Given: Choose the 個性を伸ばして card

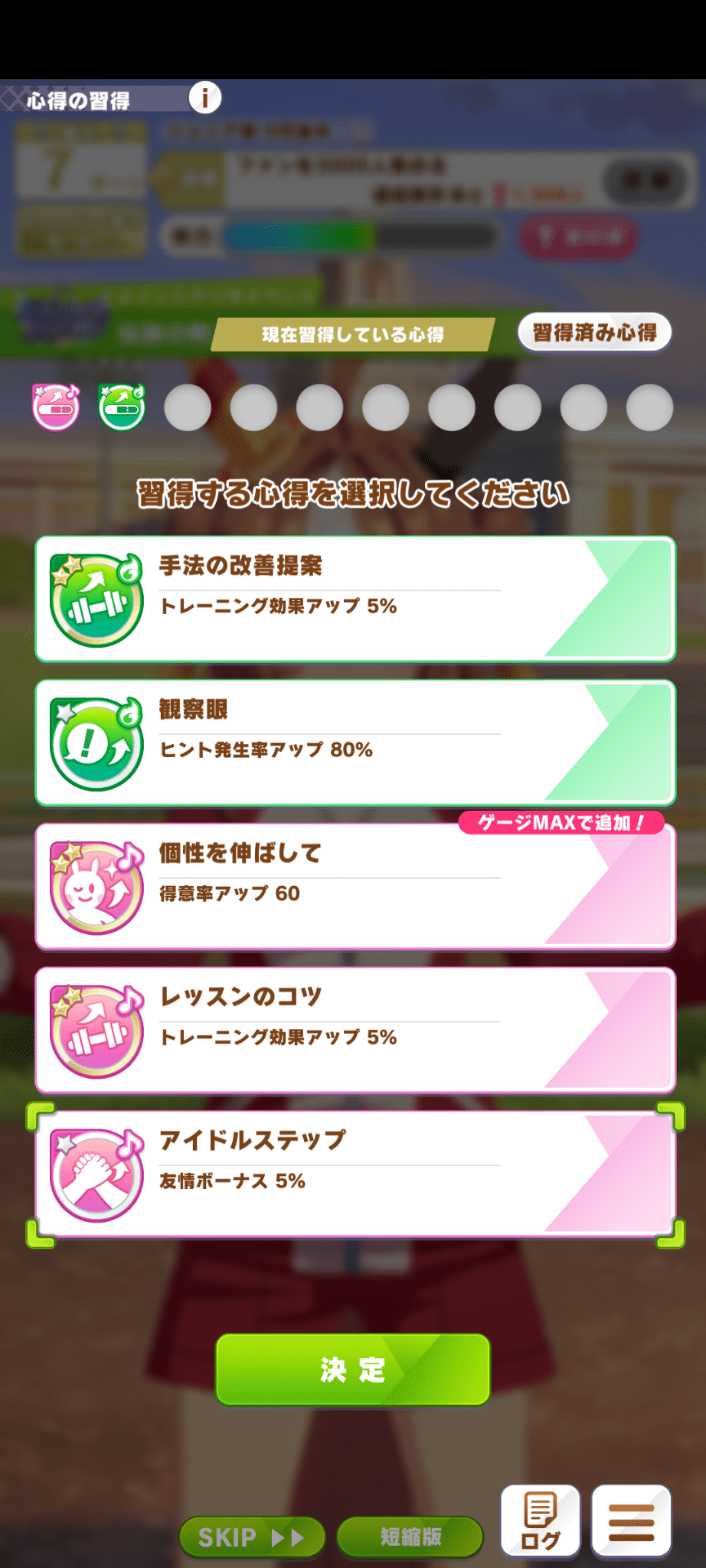Looking at the screenshot, I should (x=355, y=886).
